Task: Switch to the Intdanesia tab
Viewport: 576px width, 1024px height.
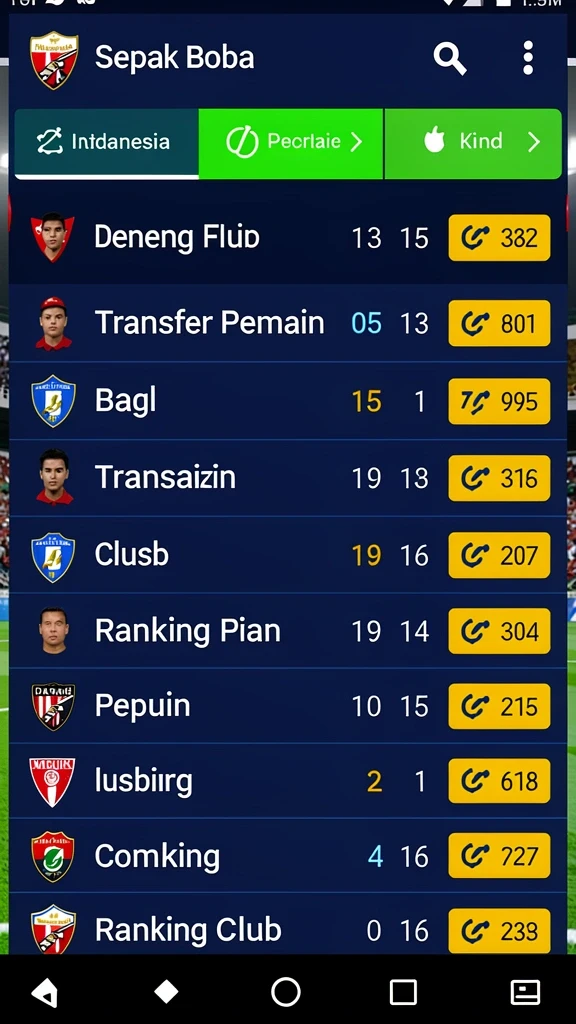Action: click(106, 144)
